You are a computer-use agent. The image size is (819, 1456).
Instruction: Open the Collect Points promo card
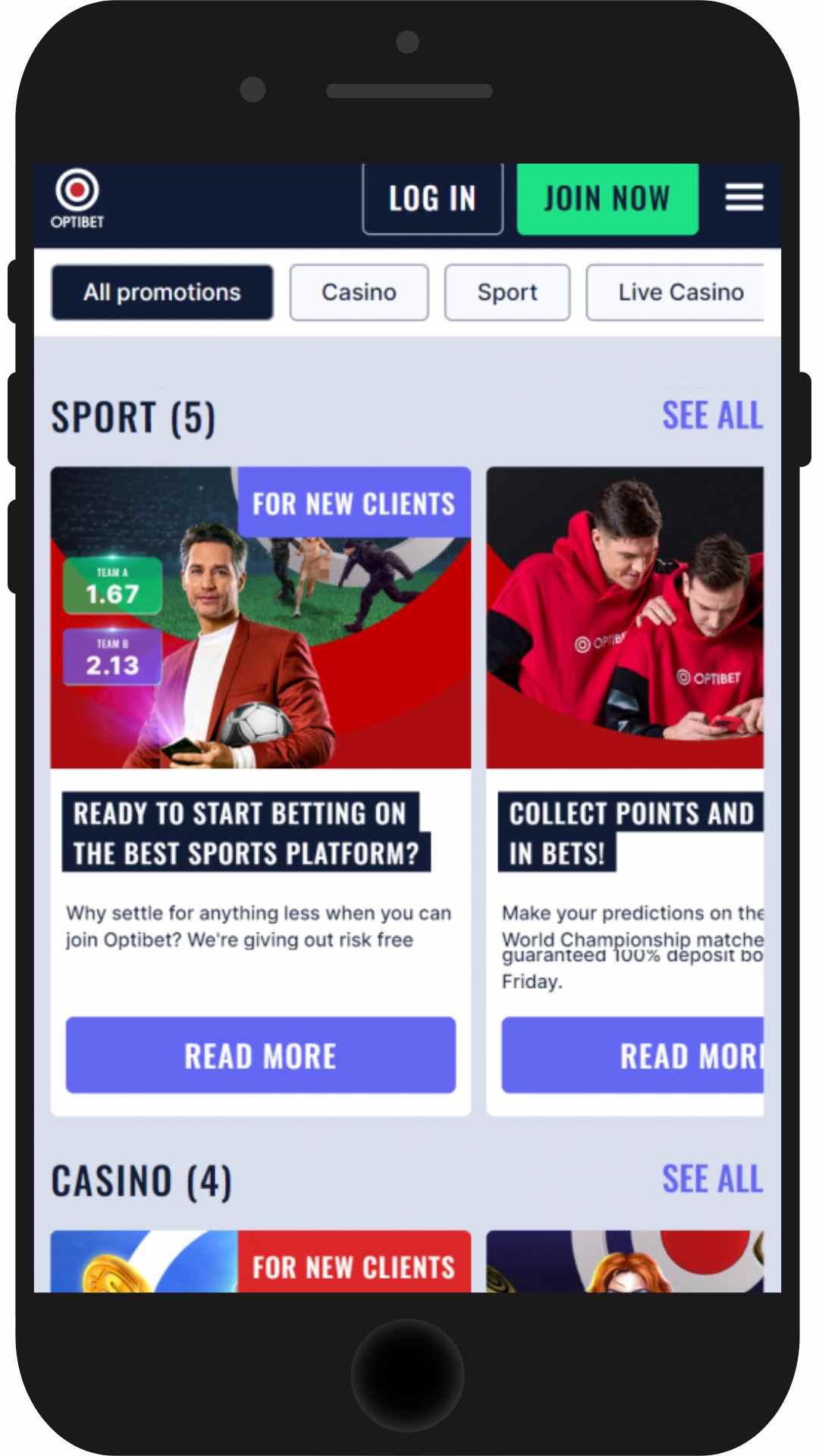click(x=625, y=791)
